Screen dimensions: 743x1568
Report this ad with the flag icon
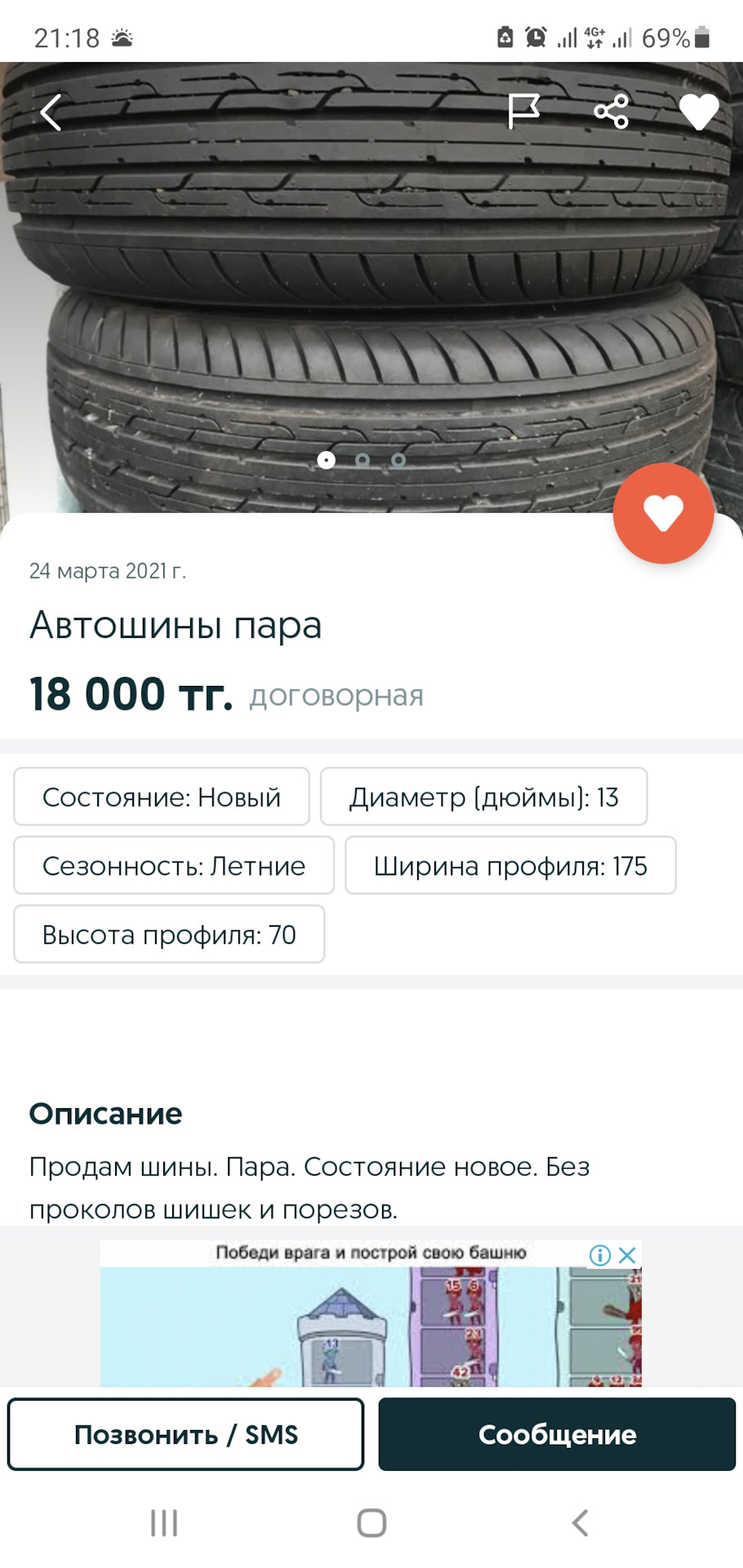tap(523, 112)
